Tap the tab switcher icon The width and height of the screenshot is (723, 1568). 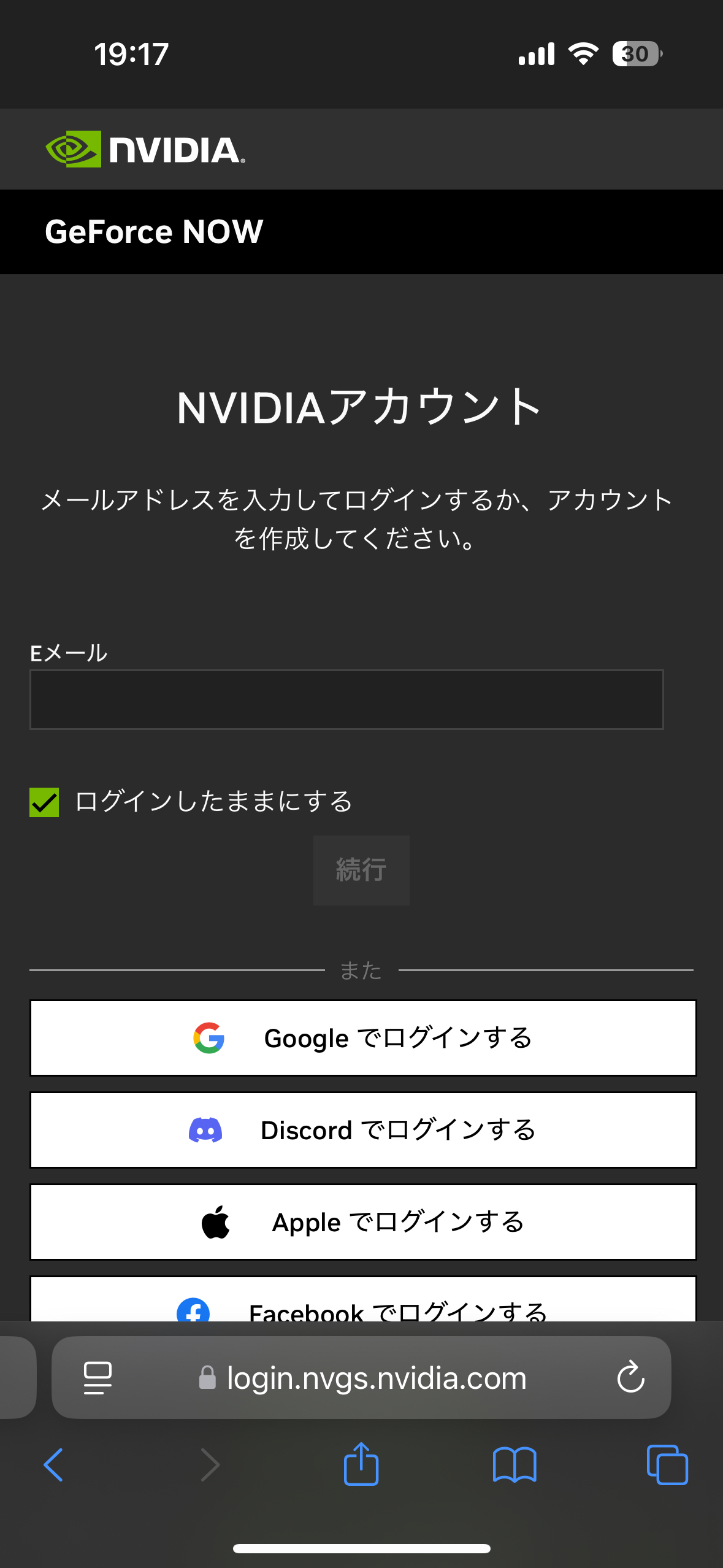coord(668,1466)
